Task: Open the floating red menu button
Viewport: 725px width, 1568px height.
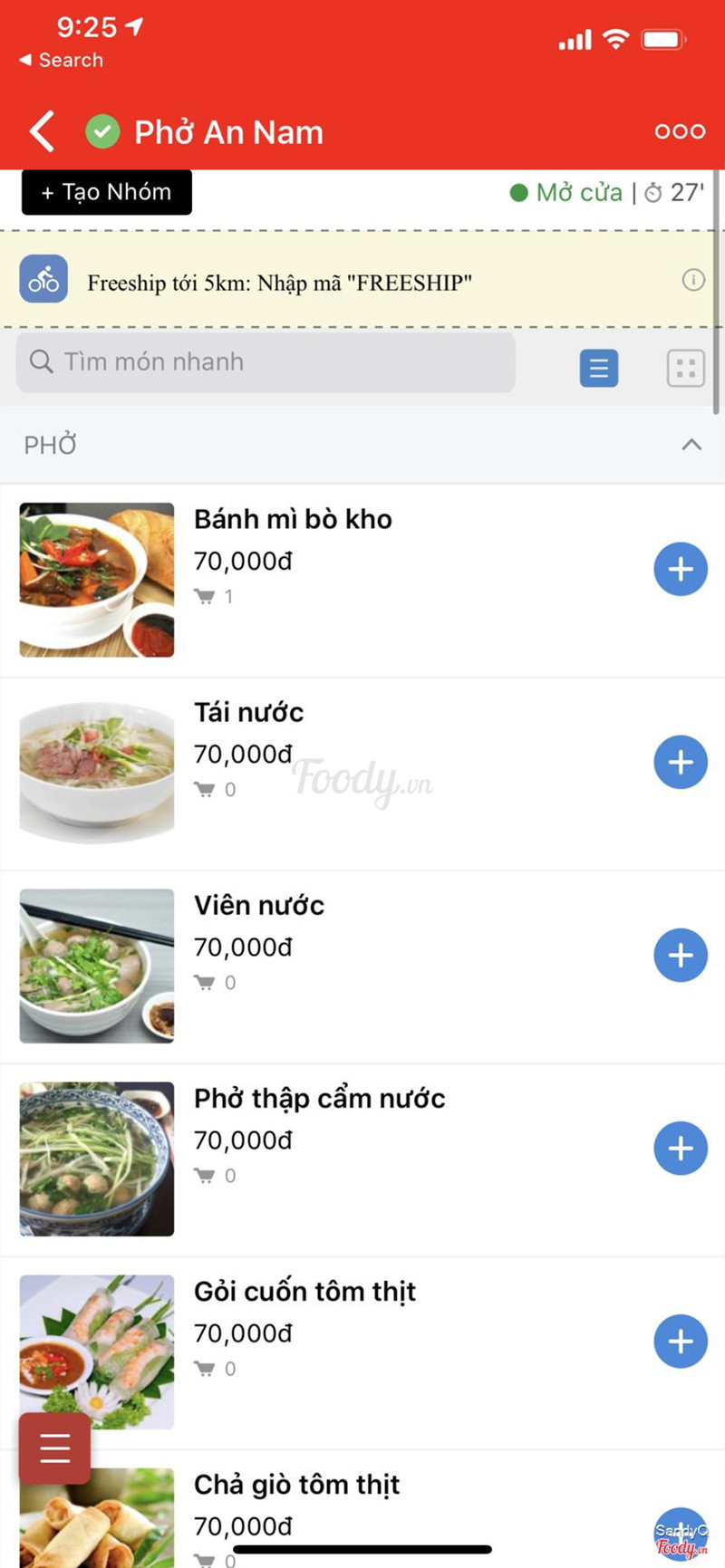Action: [54, 1448]
